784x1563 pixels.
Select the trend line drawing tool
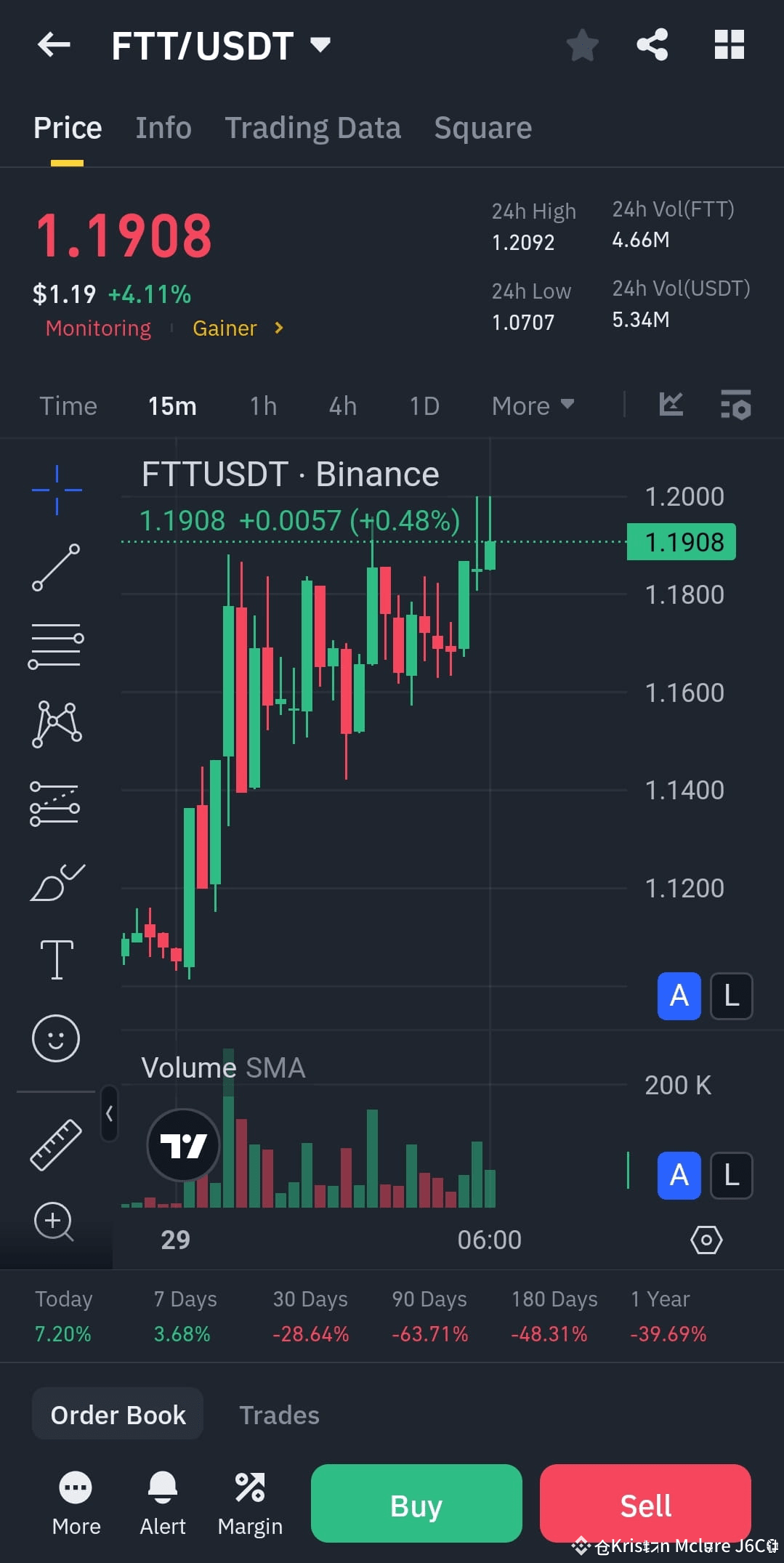click(x=56, y=568)
